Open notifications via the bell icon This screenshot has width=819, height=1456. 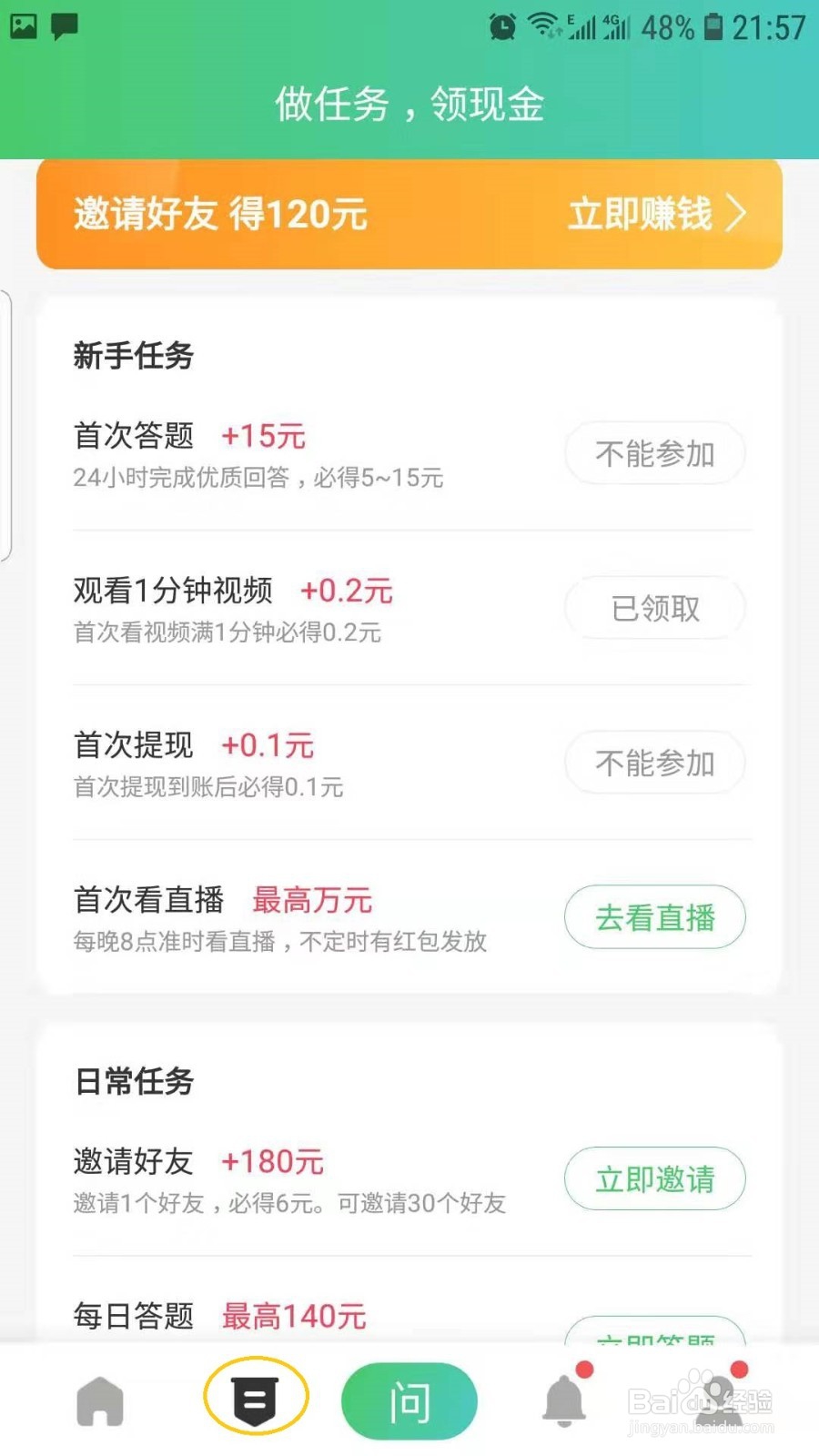(x=564, y=1401)
